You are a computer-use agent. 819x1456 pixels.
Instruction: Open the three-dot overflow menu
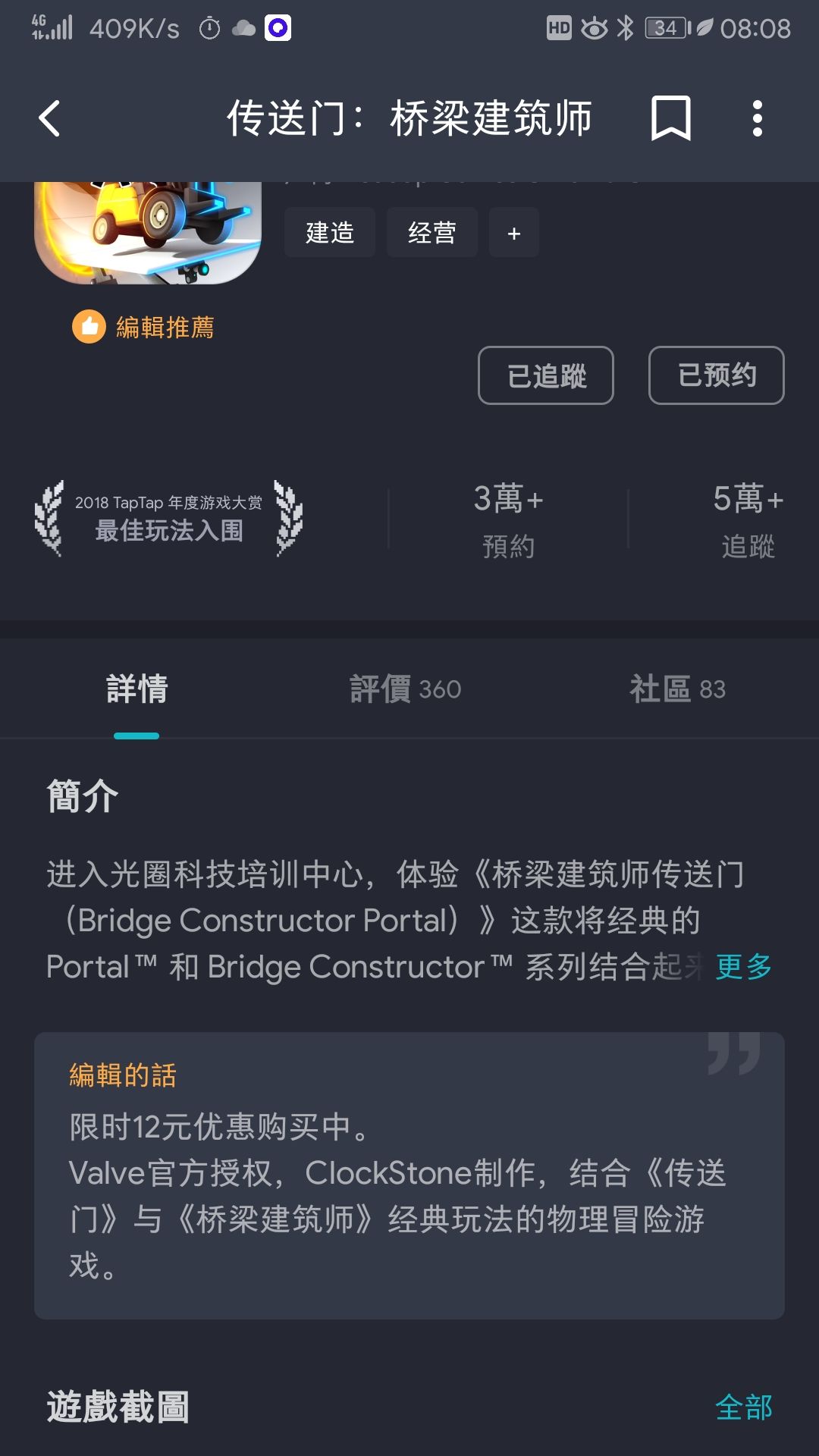point(757,119)
